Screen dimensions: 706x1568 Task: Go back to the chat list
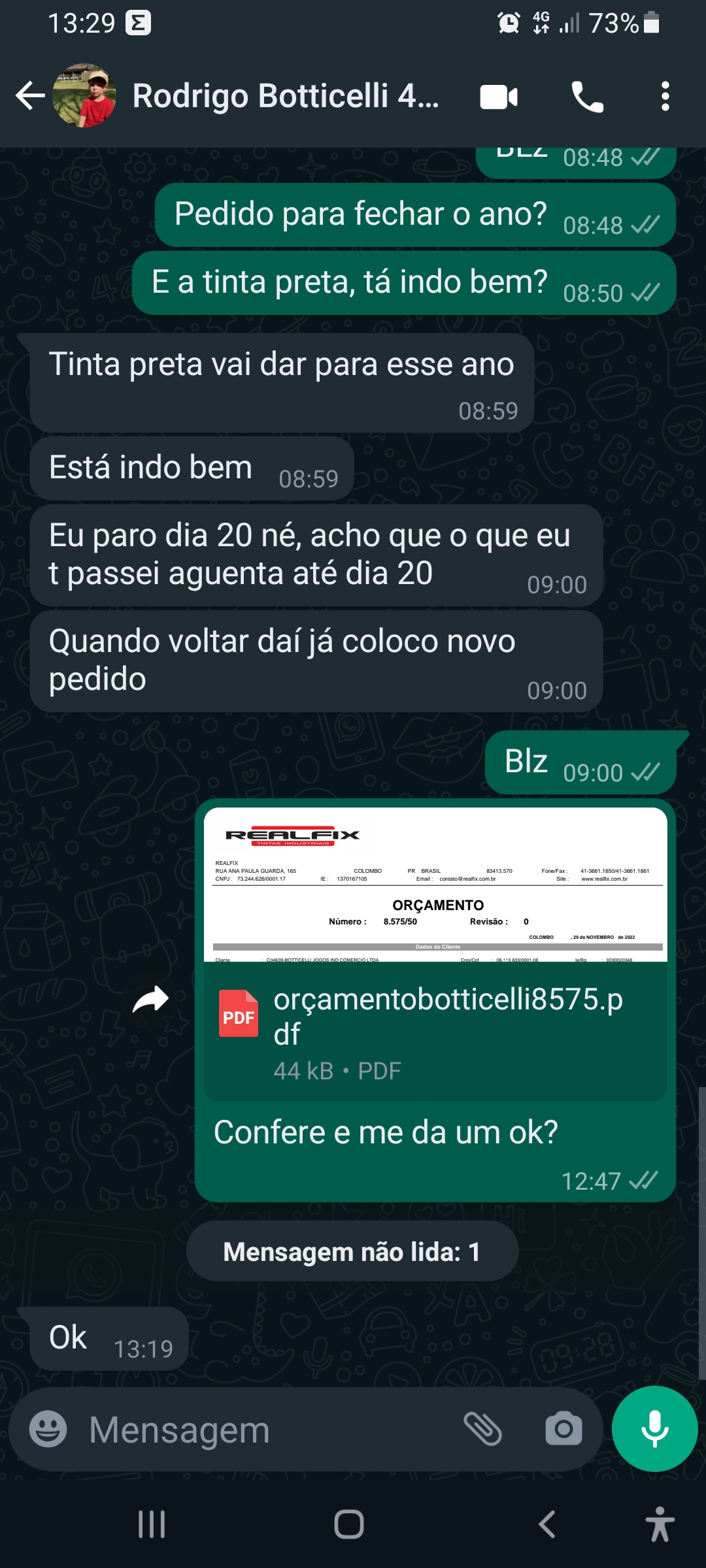pyautogui.click(x=30, y=96)
